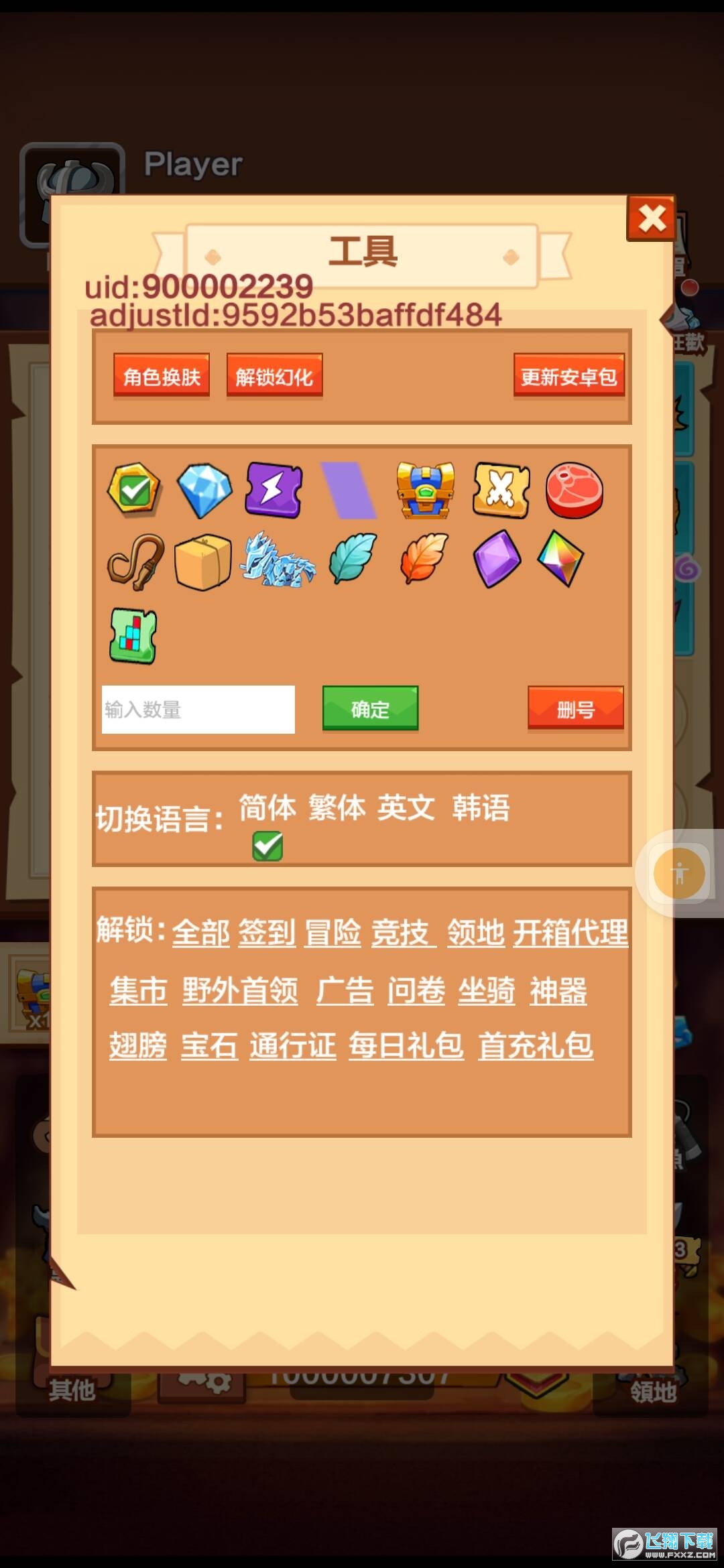
Task: Unlock everything via 全部 link
Action: [x=200, y=933]
